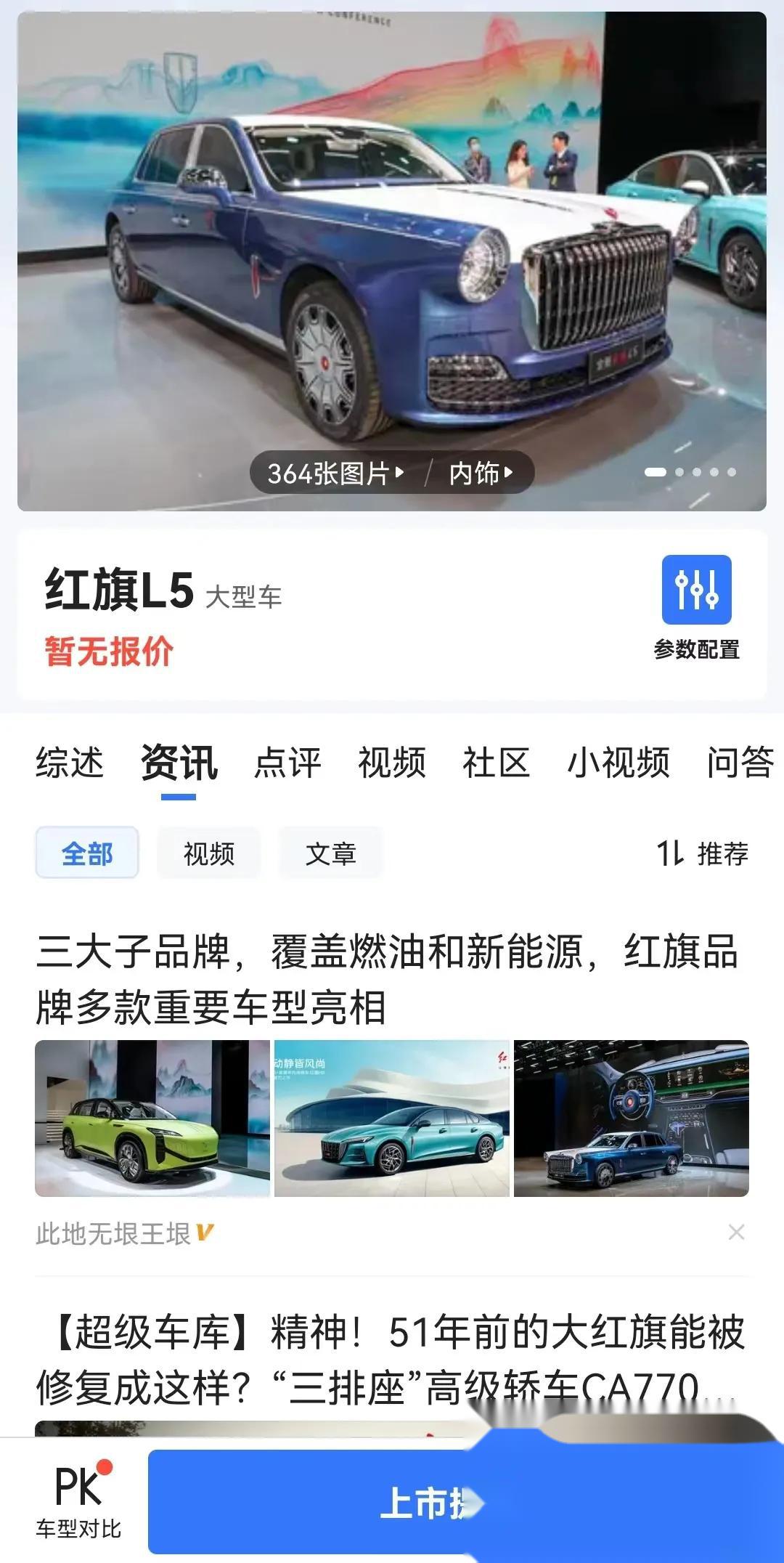Switch to the 小视频 tab
Image resolution: width=784 pixels, height=1563 pixels.
click(618, 763)
